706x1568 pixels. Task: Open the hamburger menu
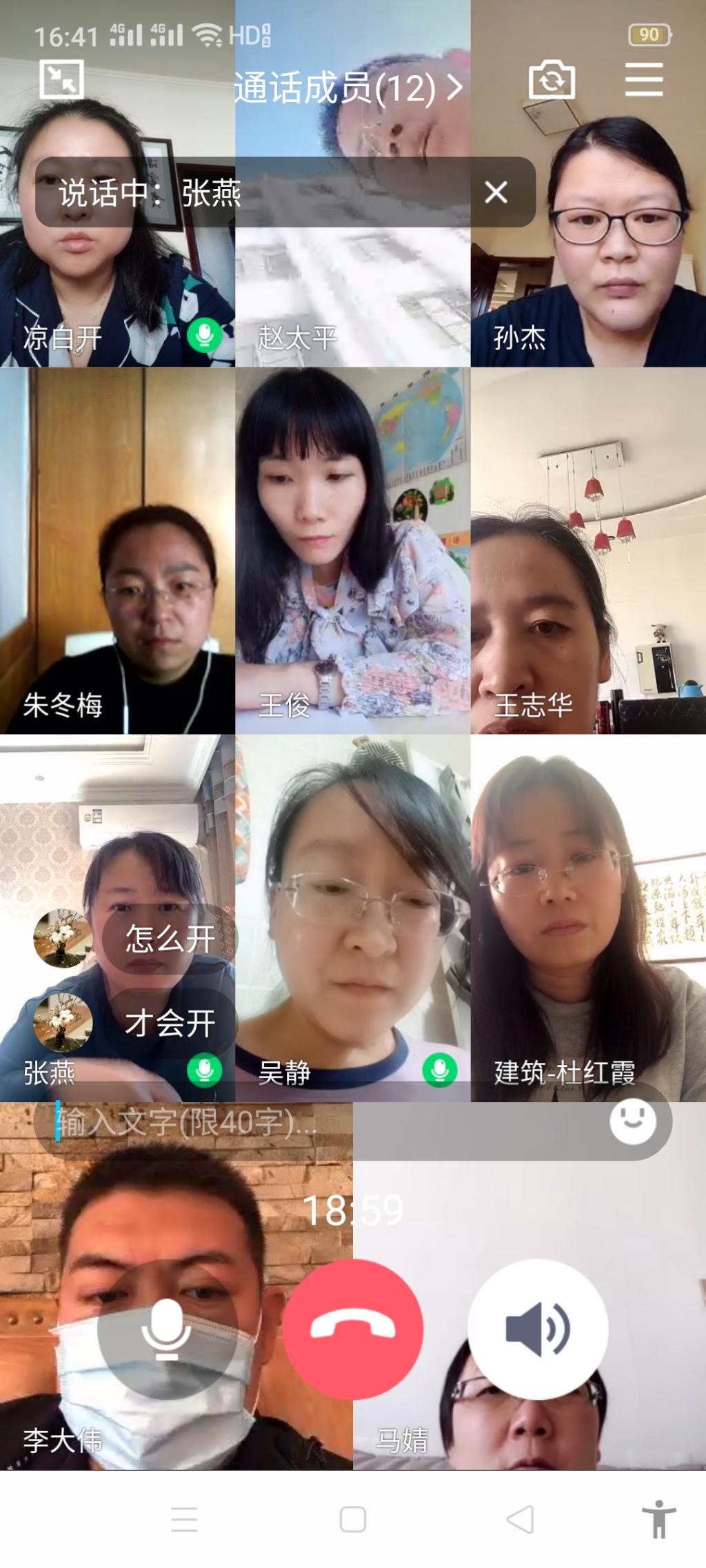click(x=644, y=79)
